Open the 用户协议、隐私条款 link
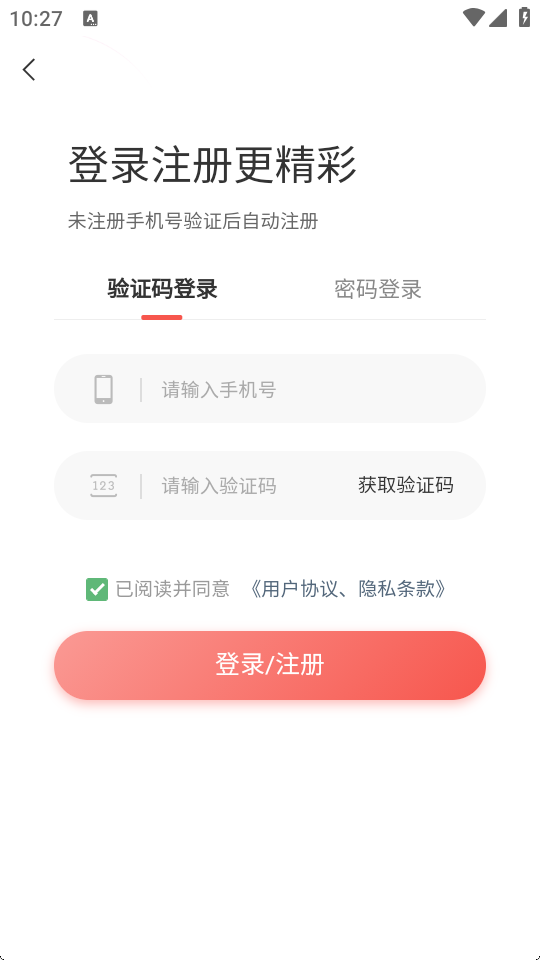The height and width of the screenshot is (960, 540). coord(347,589)
